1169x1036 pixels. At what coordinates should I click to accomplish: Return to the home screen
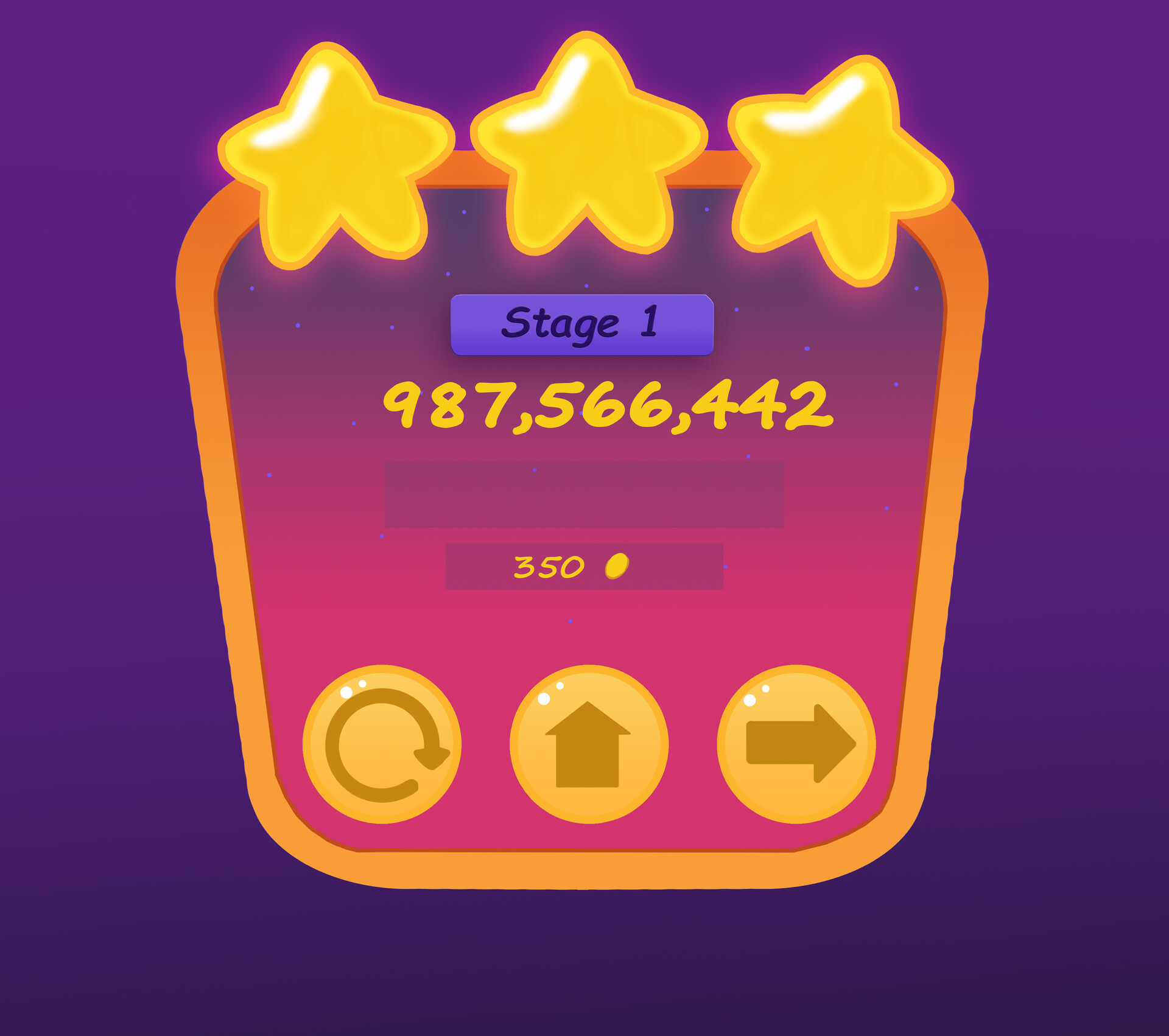tap(589, 744)
